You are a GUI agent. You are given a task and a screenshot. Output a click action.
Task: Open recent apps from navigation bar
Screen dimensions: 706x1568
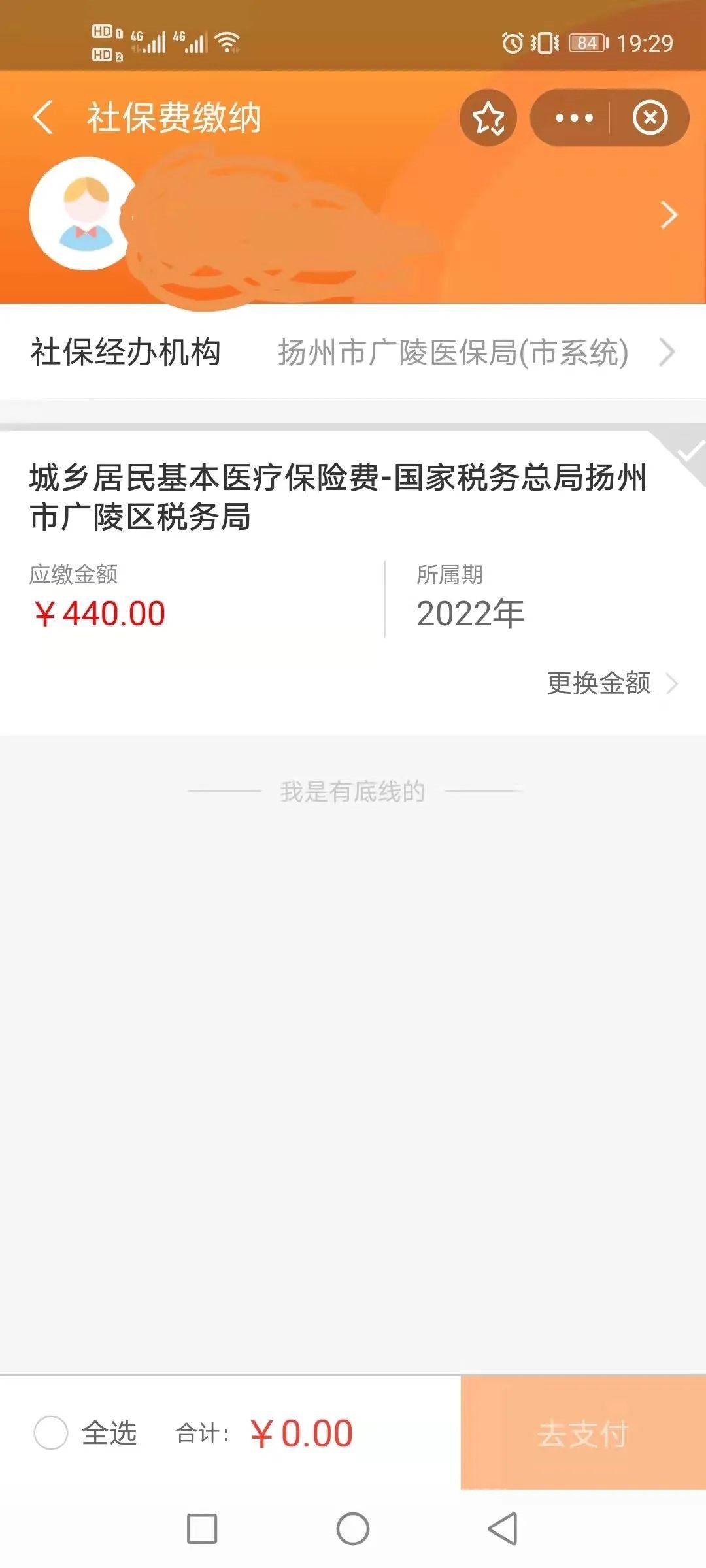202,1529
